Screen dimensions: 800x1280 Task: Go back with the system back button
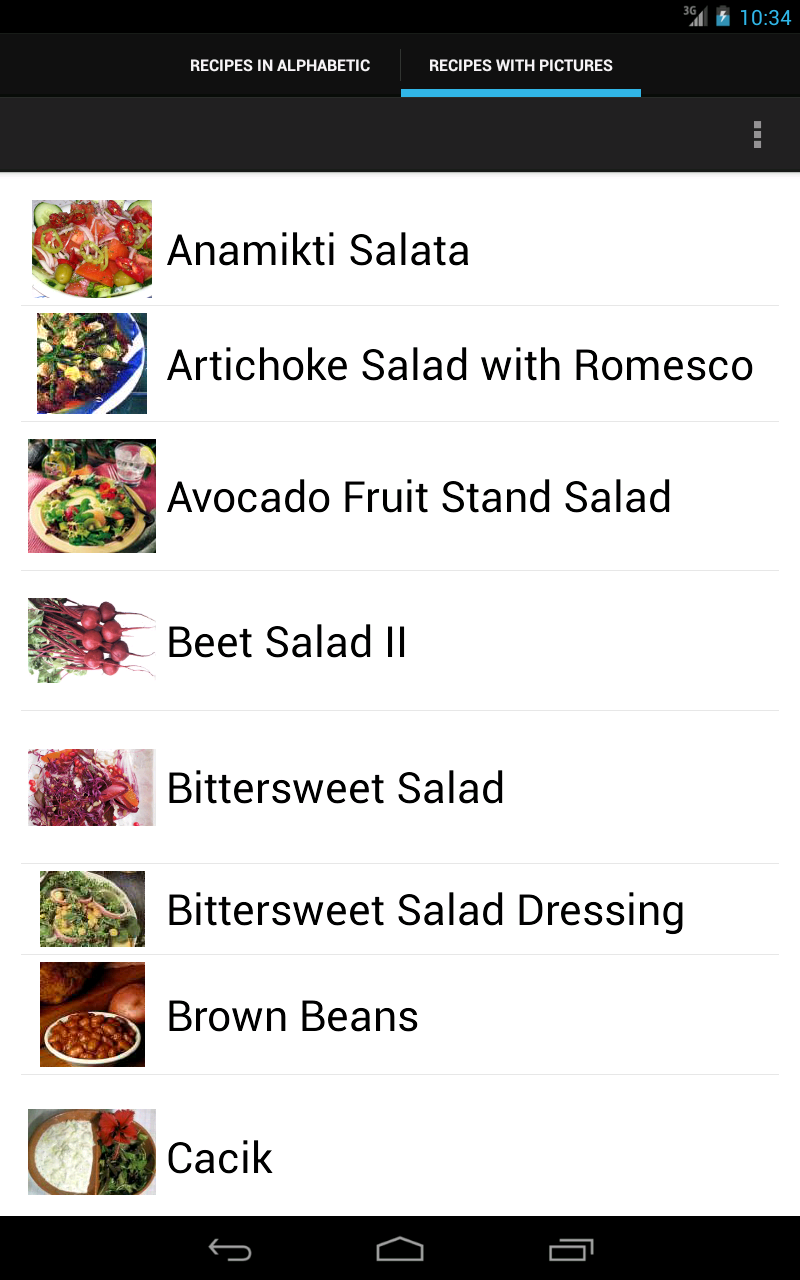[x=230, y=1249]
